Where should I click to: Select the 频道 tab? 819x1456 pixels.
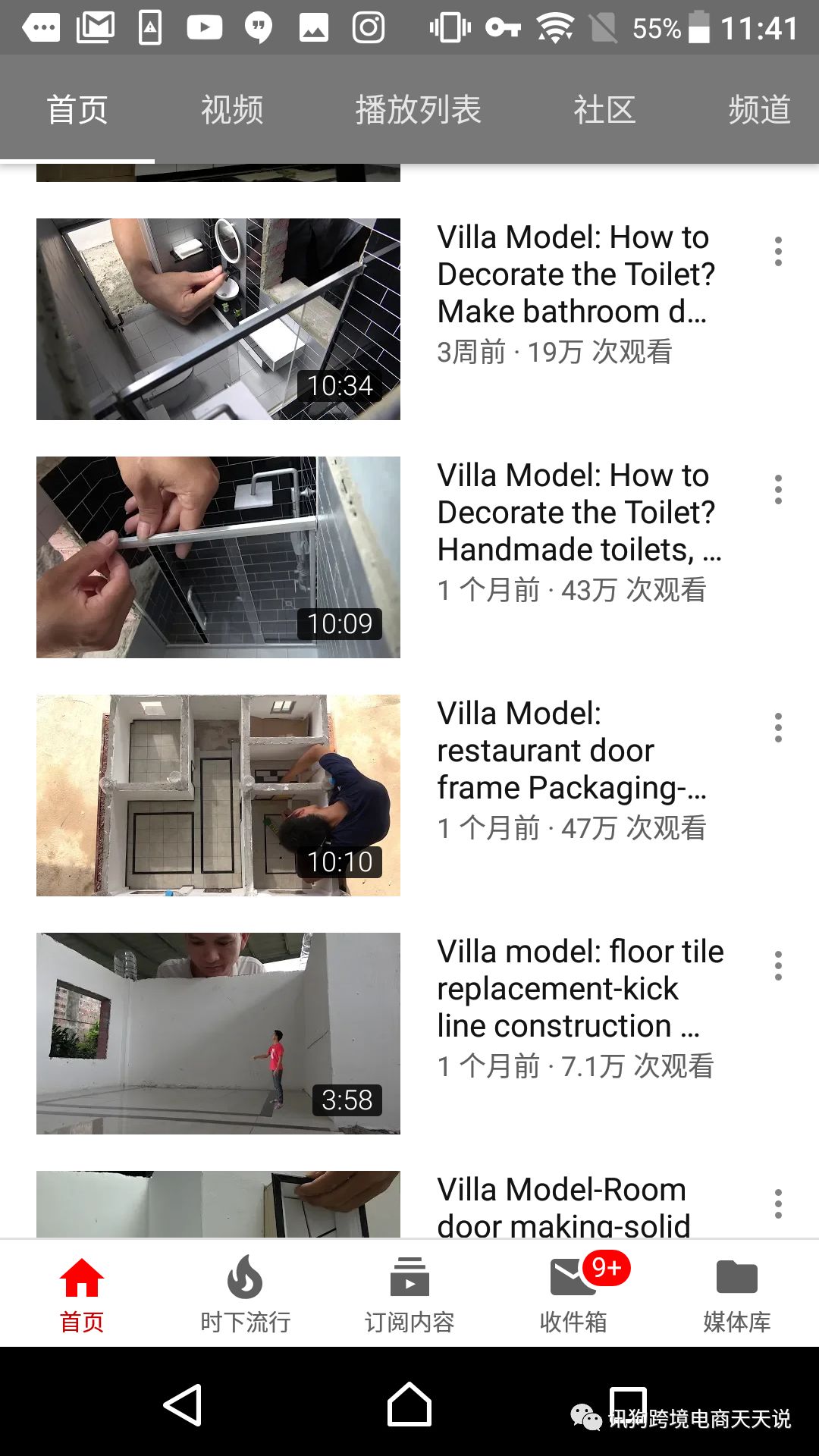(759, 110)
